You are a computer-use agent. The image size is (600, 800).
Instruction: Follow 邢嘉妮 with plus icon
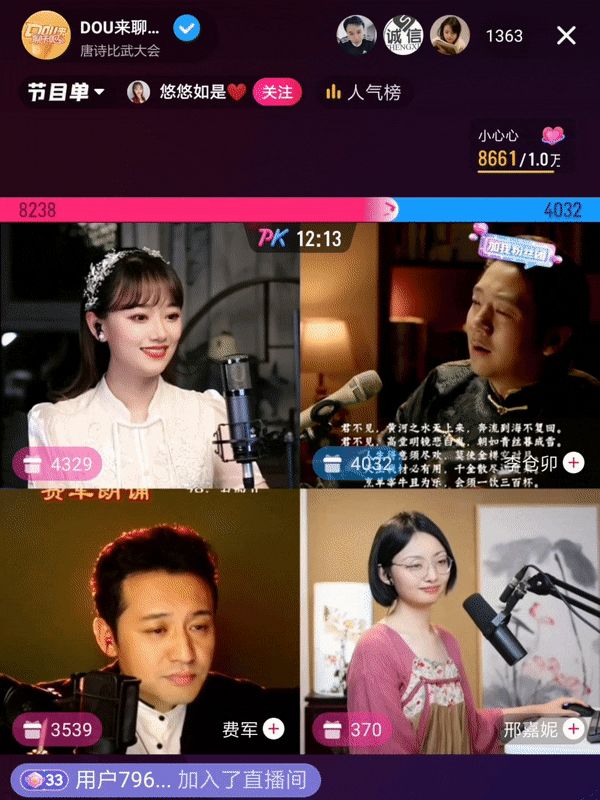pyautogui.click(x=573, y=730)
